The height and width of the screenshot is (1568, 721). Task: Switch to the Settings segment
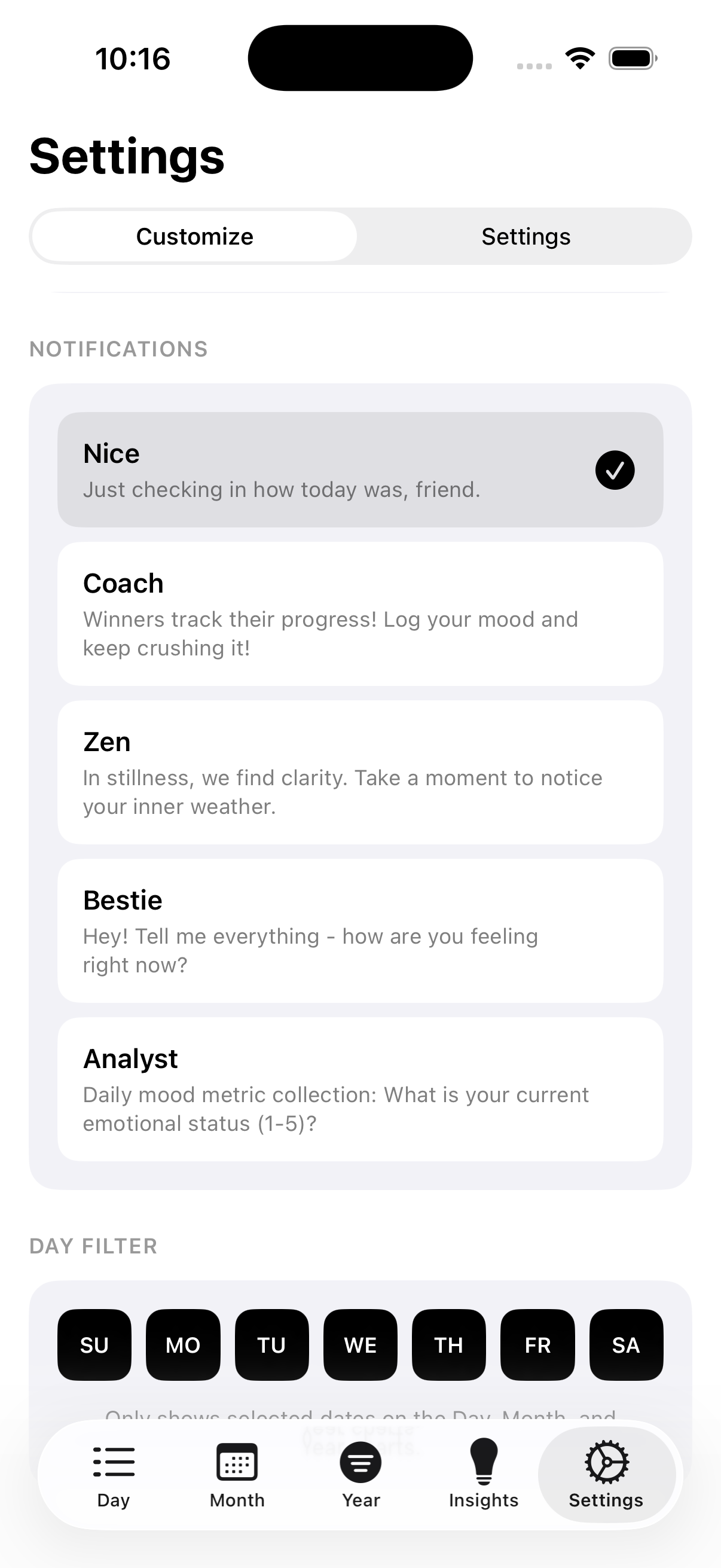tap(525, 236)
